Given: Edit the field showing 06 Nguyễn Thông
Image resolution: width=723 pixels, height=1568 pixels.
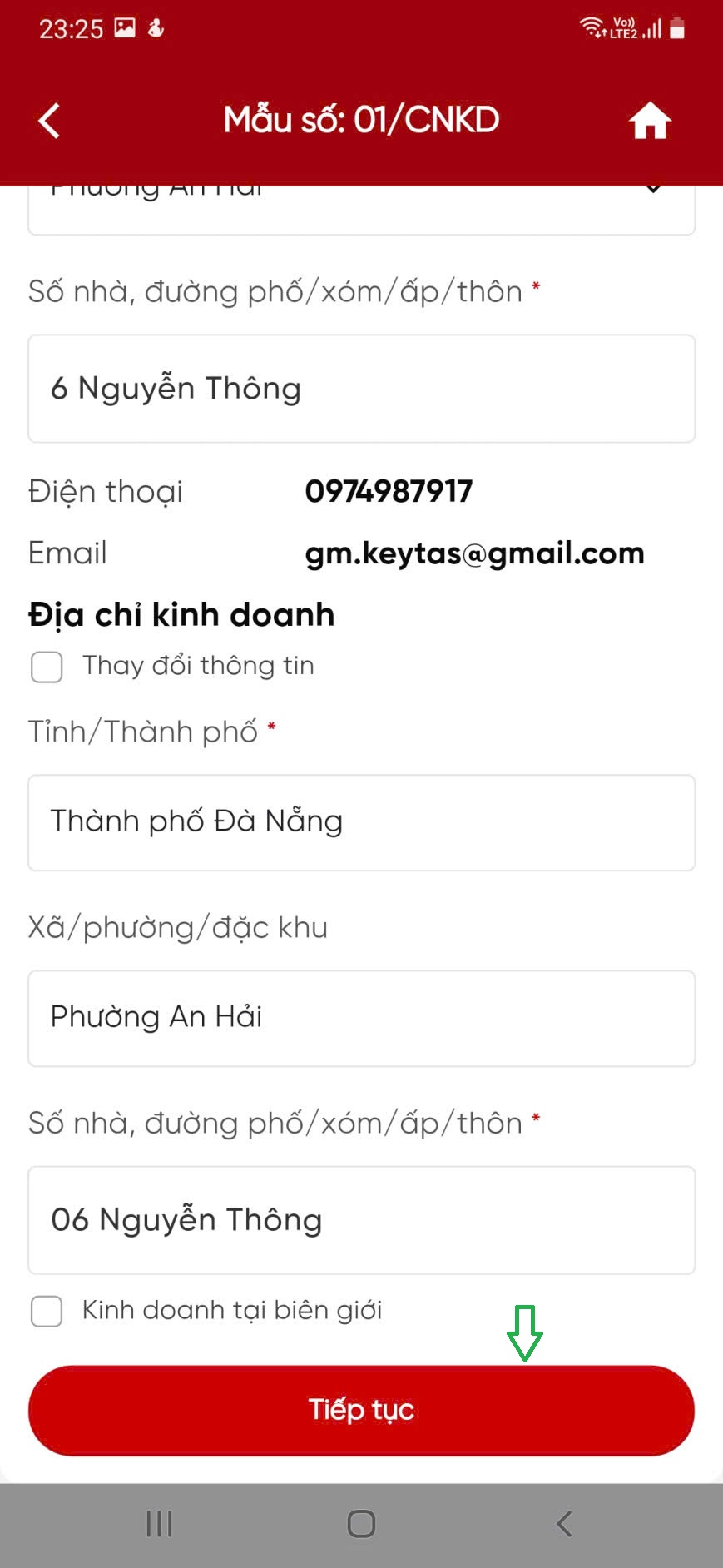Looking at the screenshot, I should (x=361, y=1220).
